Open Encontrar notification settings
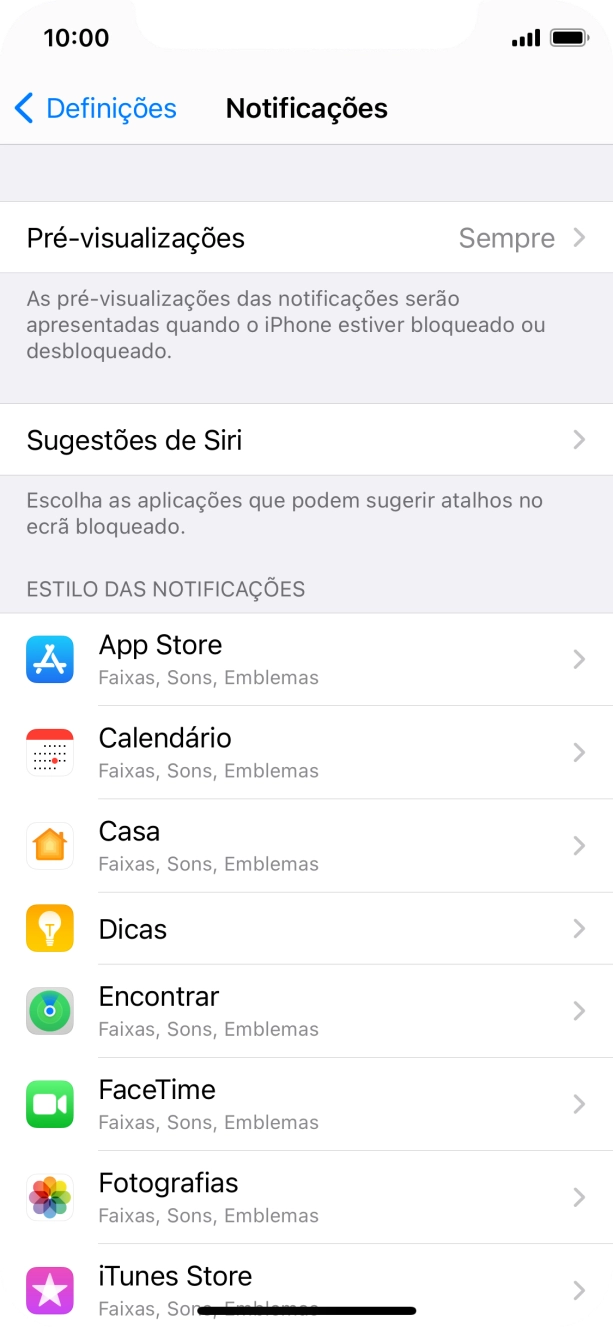The width and height of the screenshot is (613, 1328). tap(306, 1011)
